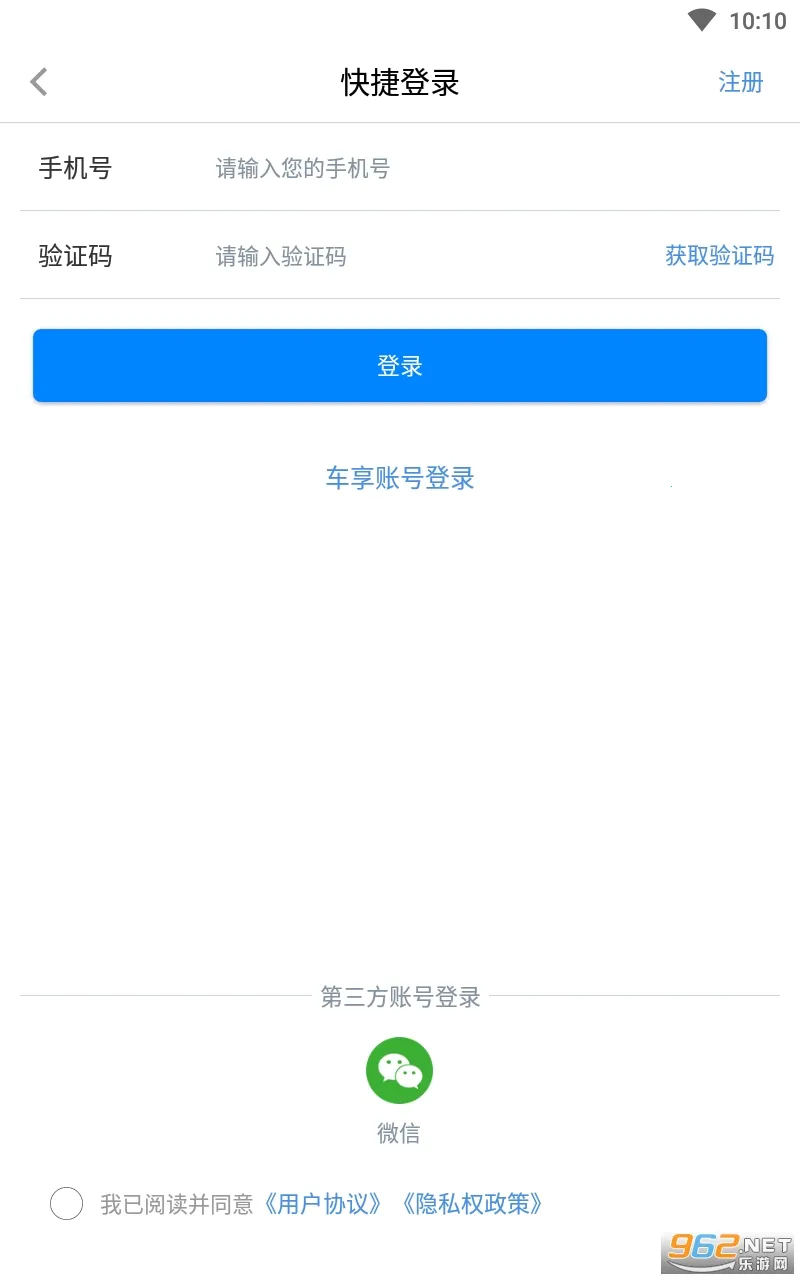Image resolution: width=800 pixels, height=1280 pixels.
Task: Toggle the privacy agreement radio button
Action: point(66,1204)
